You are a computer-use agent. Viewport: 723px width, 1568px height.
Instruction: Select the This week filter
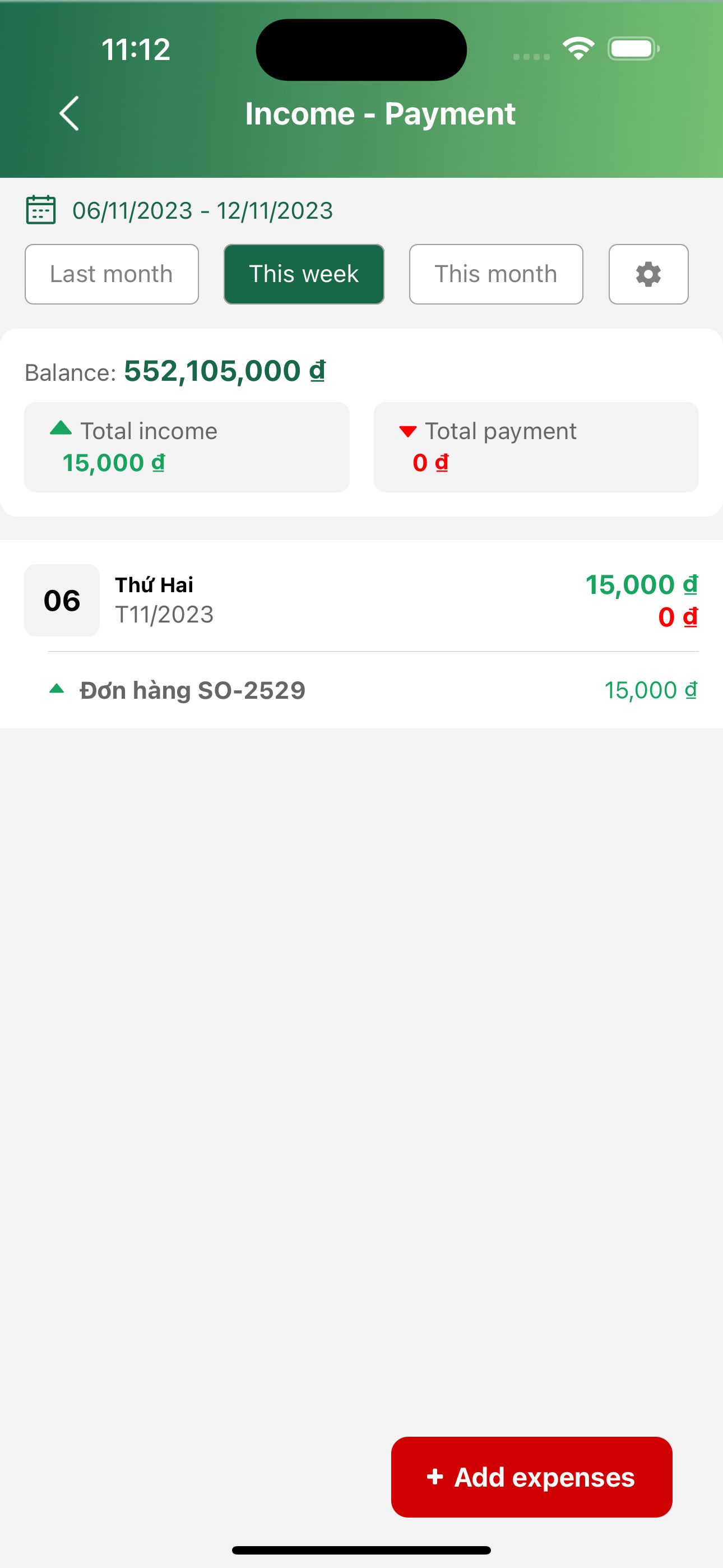[304, 274]
